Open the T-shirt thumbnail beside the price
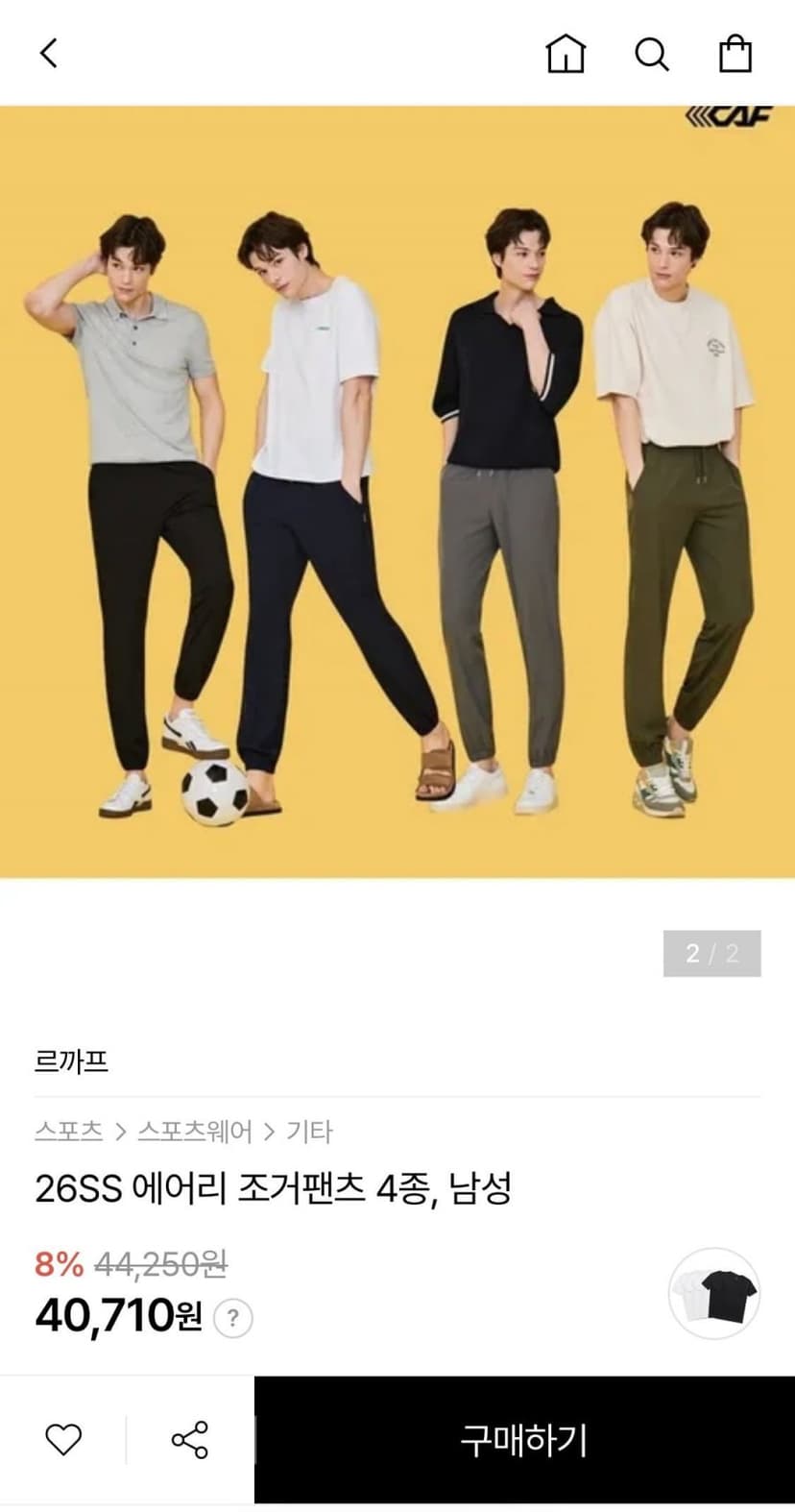Screen dimensions: 795x1512 (x=714, y=1294)
